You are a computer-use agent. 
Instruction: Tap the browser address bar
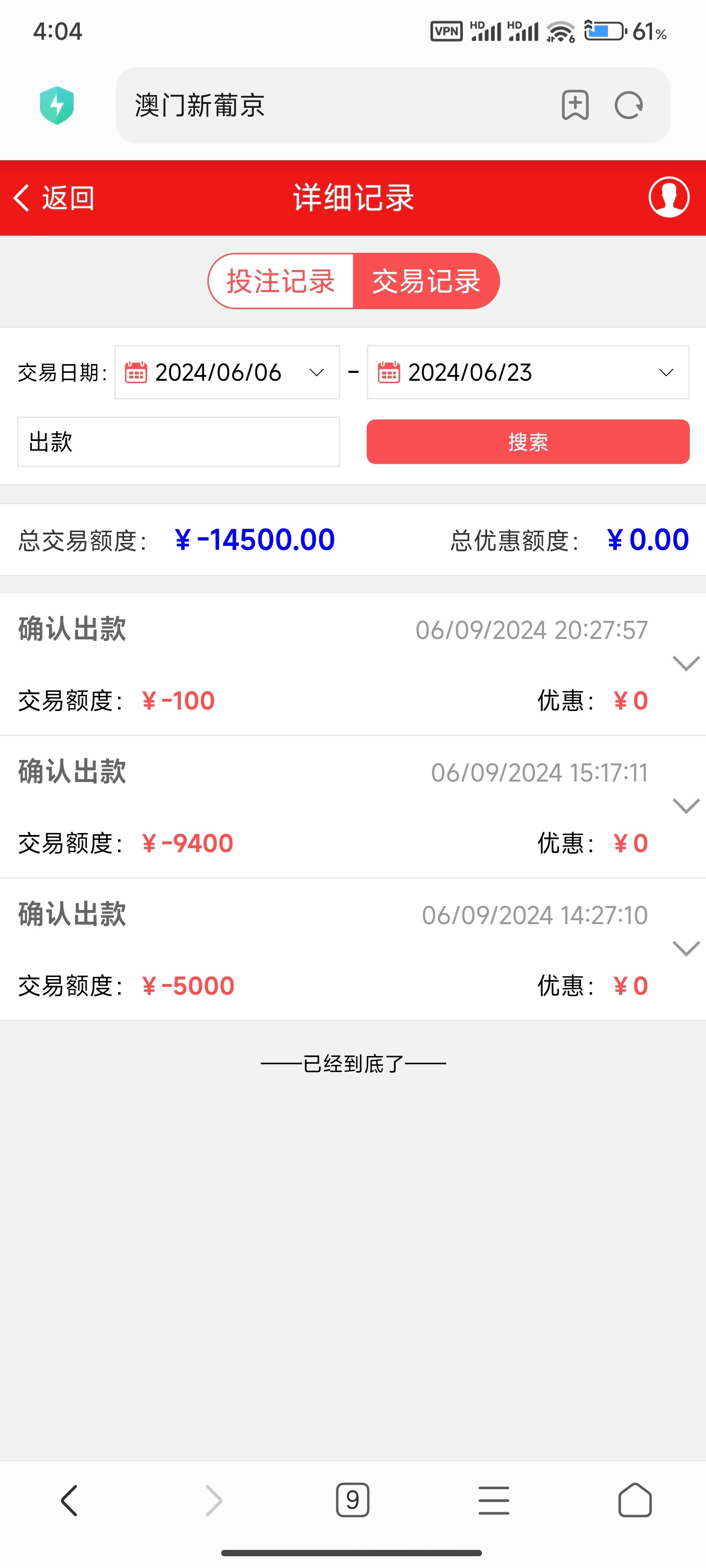pyautogui.click(x=335, y=105)
